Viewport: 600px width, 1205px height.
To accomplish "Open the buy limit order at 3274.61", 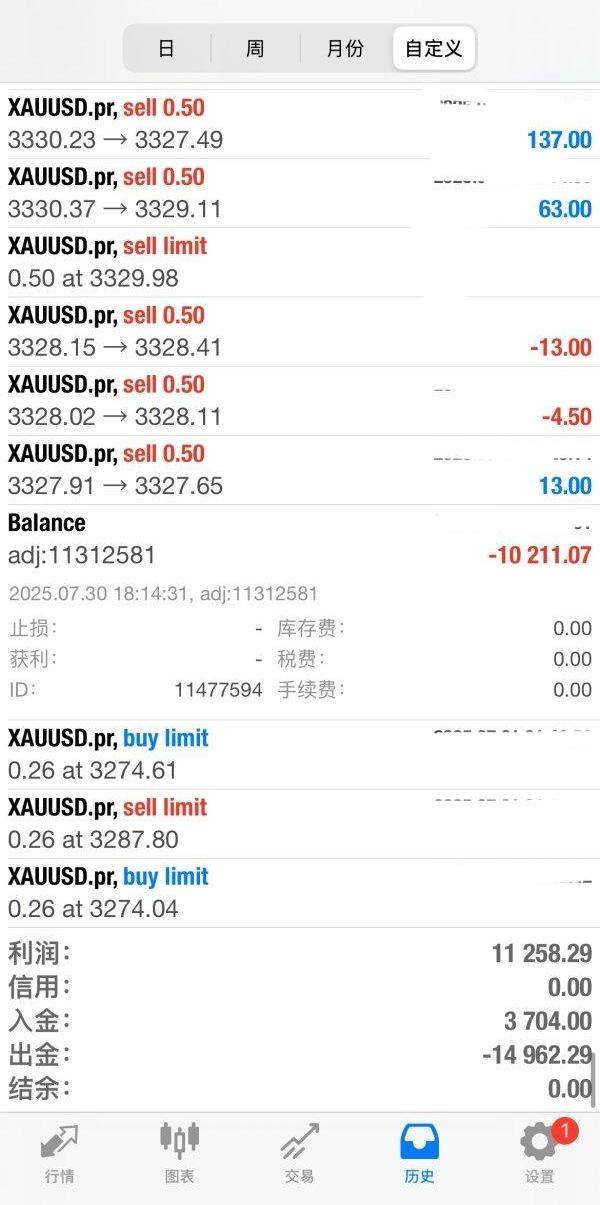I will [x=300, y=754].
